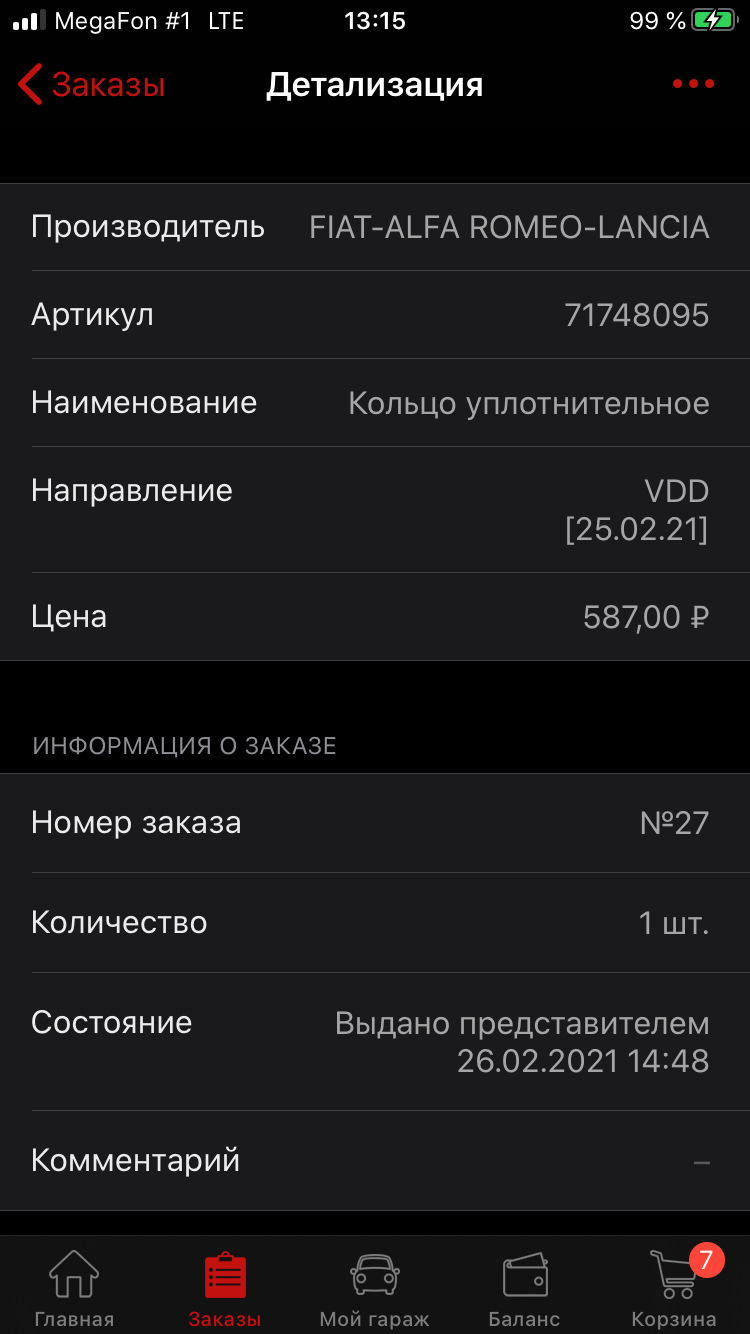
Task: Tap the Детализация title
Action: click(374, 85)
